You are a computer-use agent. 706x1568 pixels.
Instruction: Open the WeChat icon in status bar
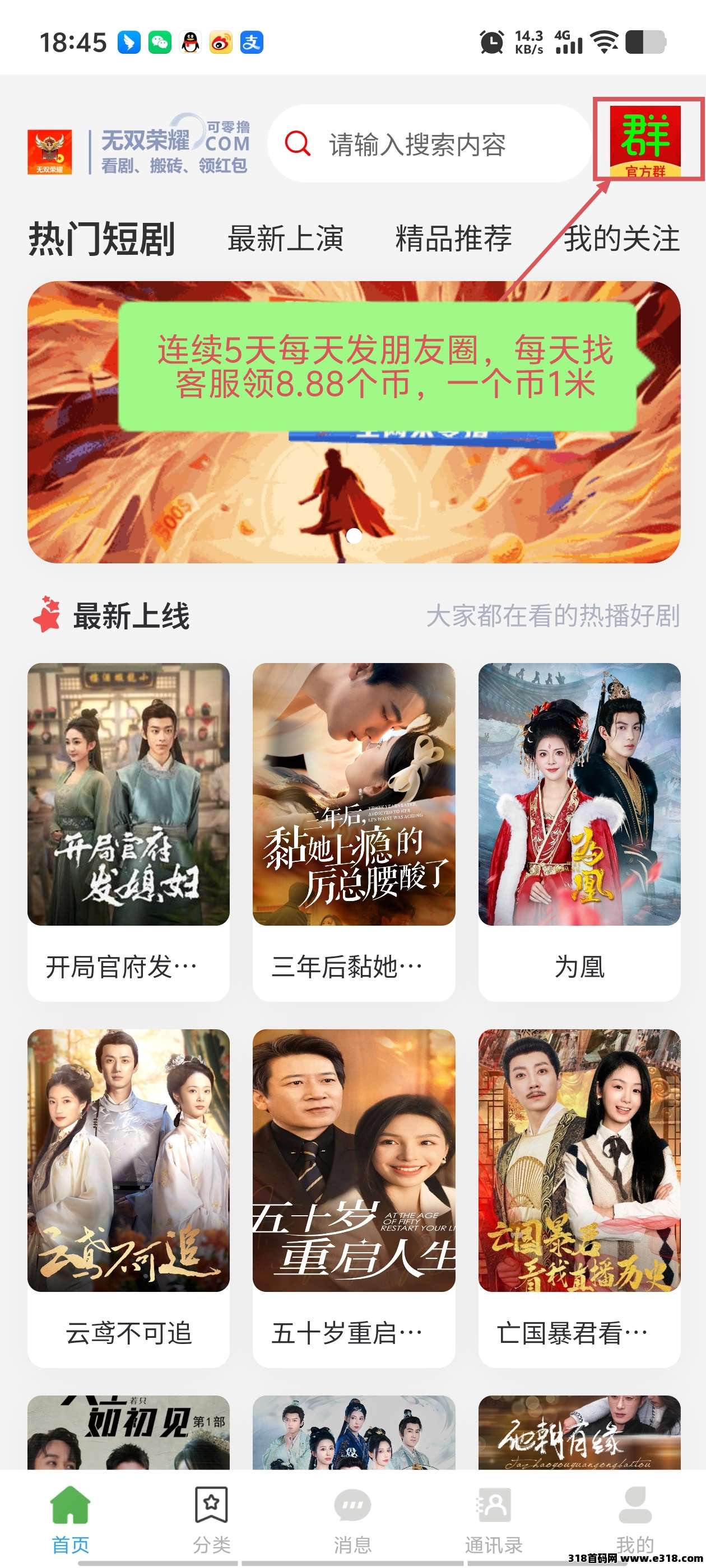click(161, 41)
